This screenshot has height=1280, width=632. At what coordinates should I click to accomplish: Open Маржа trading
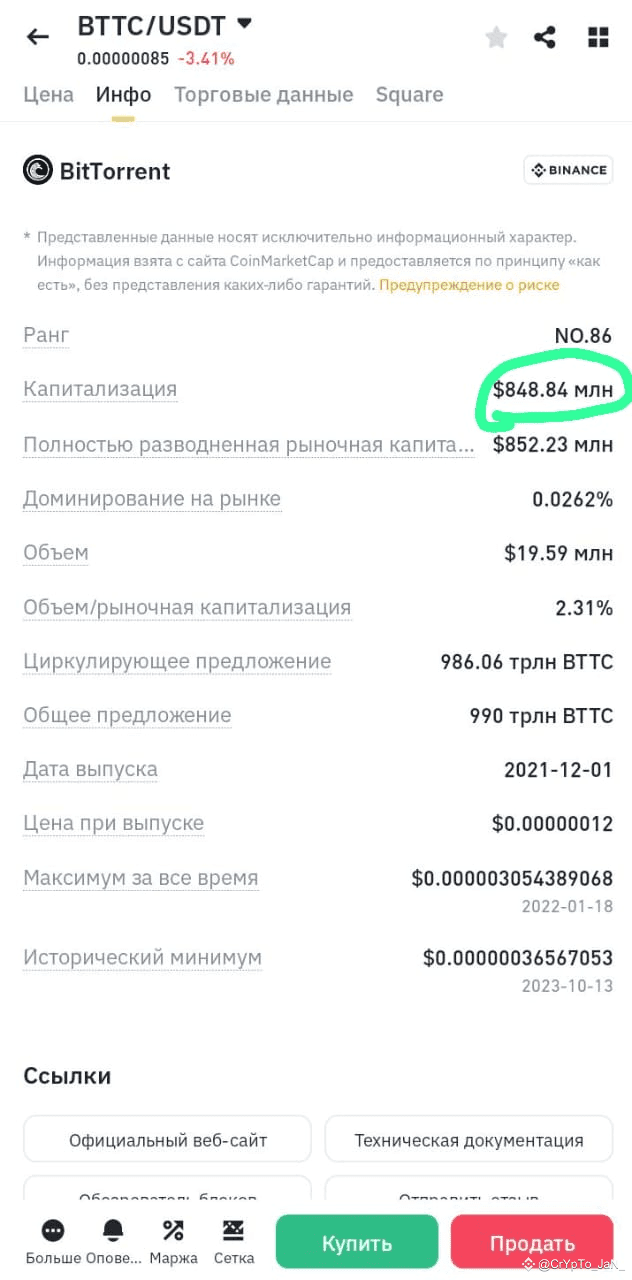[173, 1242]
